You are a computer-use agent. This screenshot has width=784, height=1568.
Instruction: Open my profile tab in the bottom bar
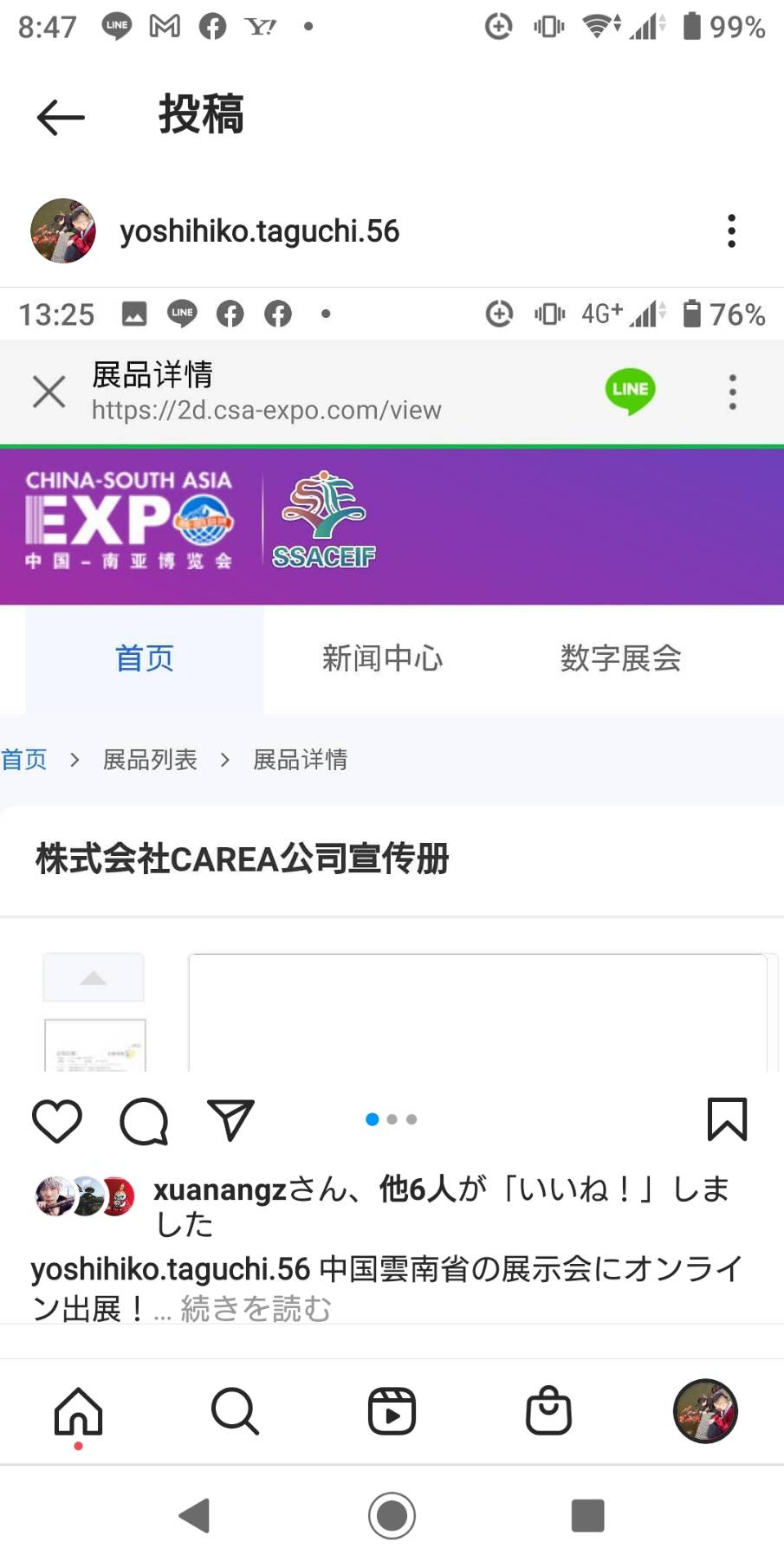coord(705,1410)
